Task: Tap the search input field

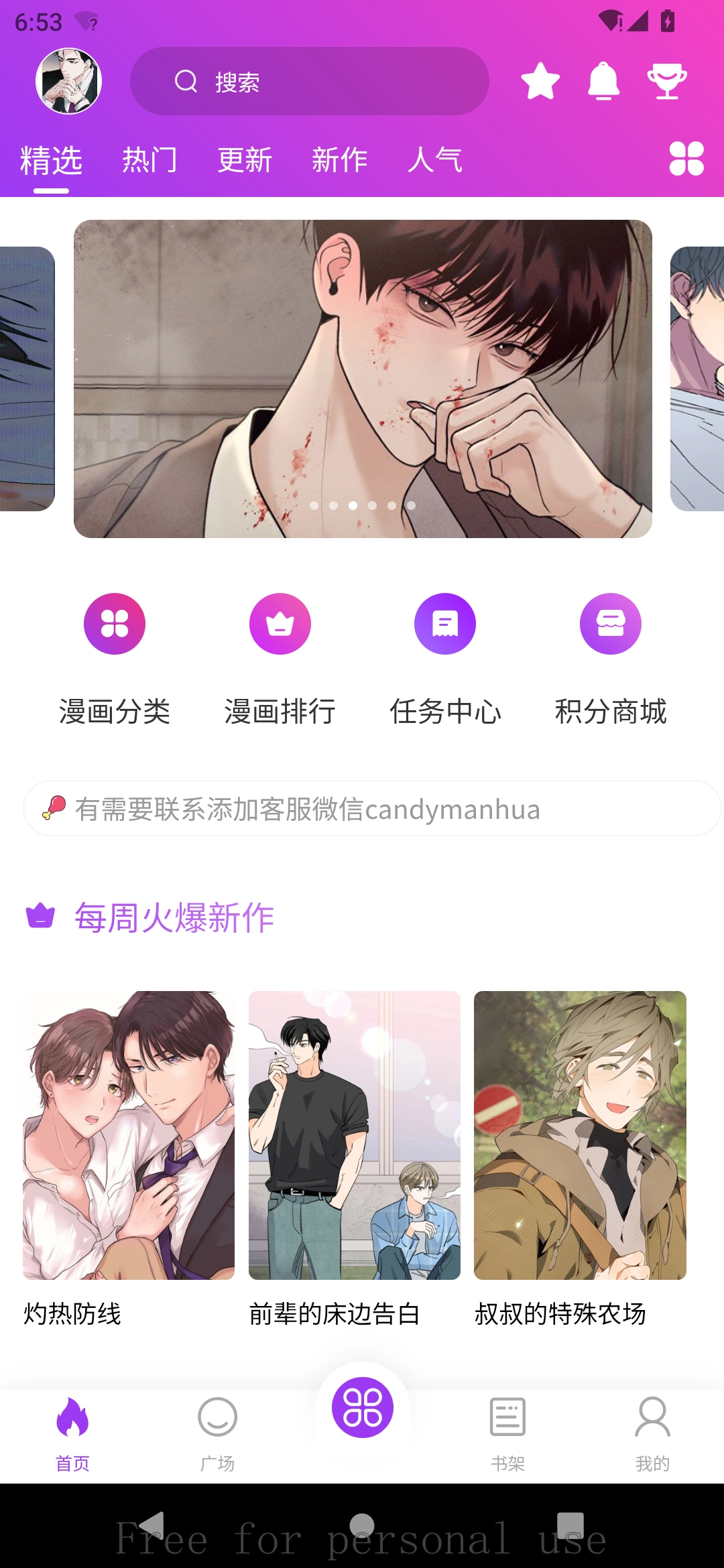Action: point(308,80)
